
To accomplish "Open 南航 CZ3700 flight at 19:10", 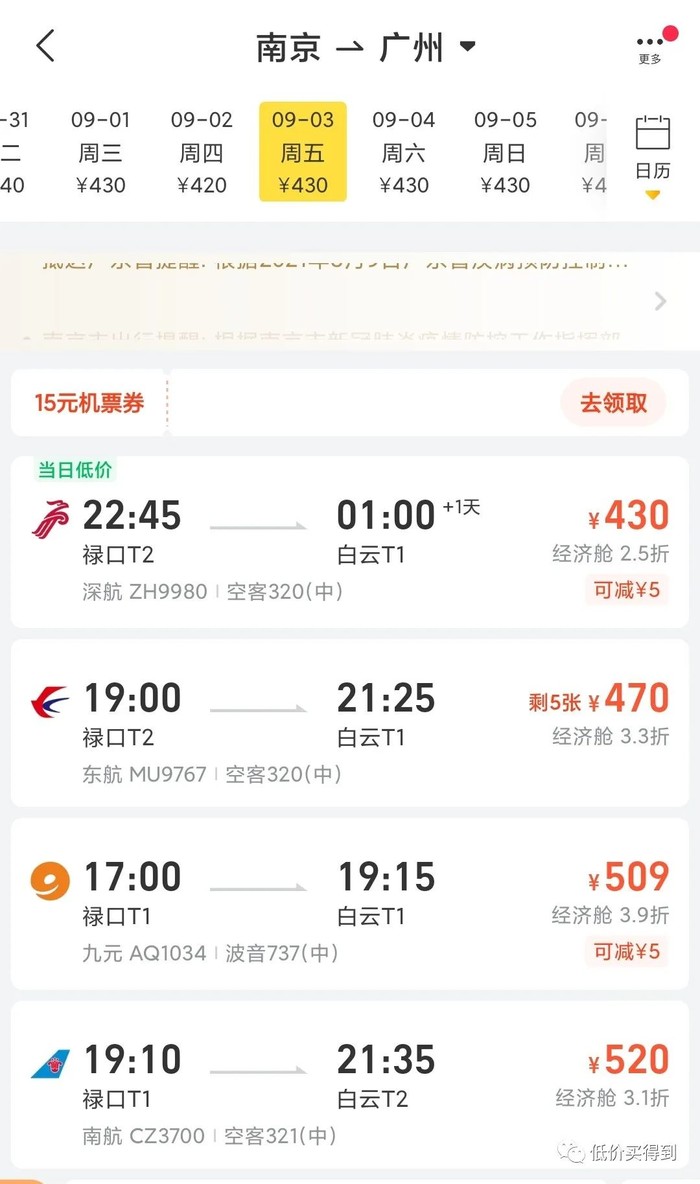I will point(350,1085).
